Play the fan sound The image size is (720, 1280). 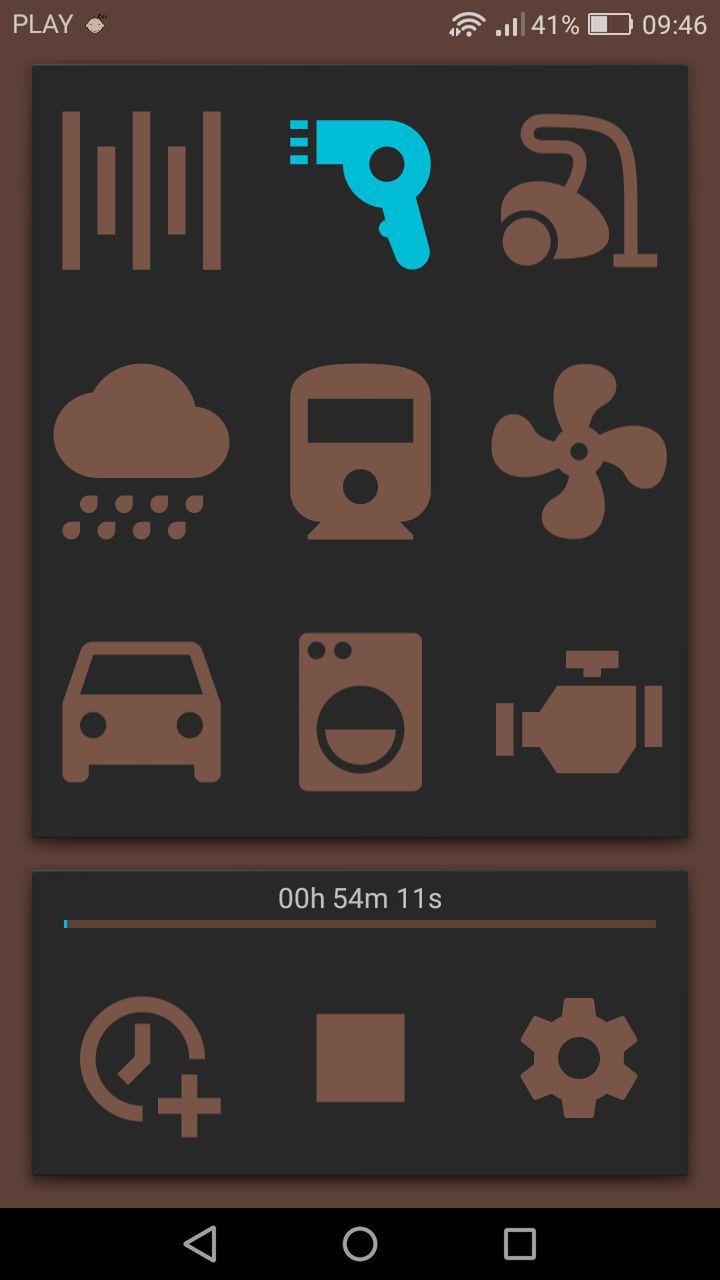pyautogui.click(x=579, y=451)
